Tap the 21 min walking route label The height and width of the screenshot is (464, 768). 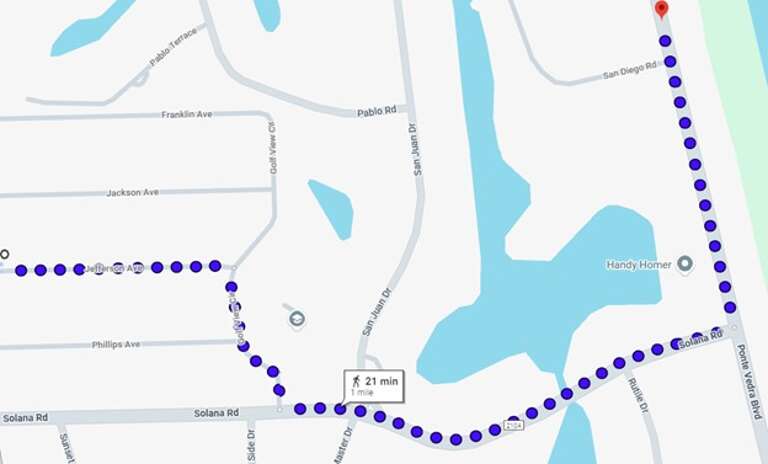pyautogui.click(x=373, y=385)
